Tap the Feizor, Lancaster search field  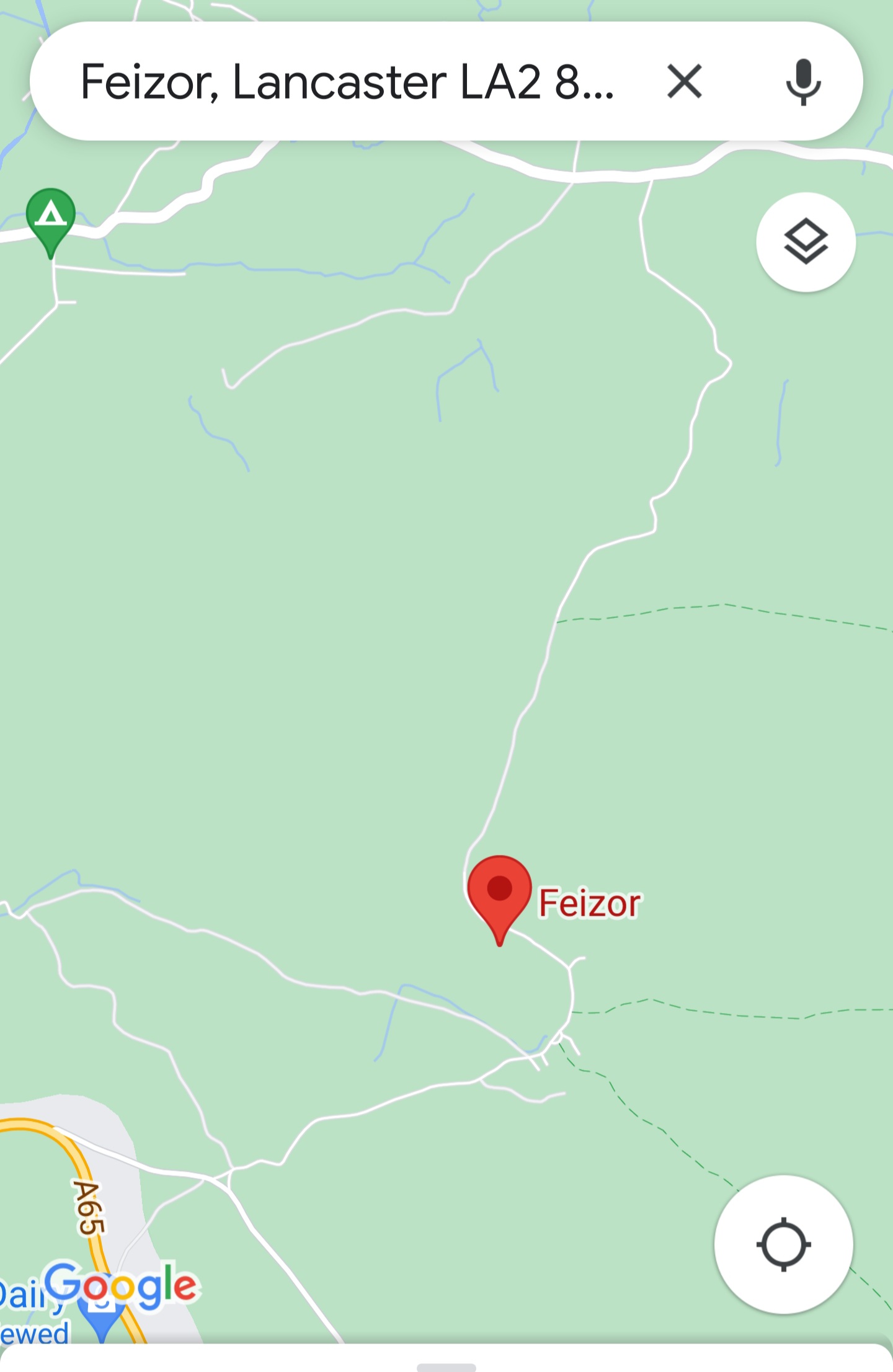click(x=347, y=81)
